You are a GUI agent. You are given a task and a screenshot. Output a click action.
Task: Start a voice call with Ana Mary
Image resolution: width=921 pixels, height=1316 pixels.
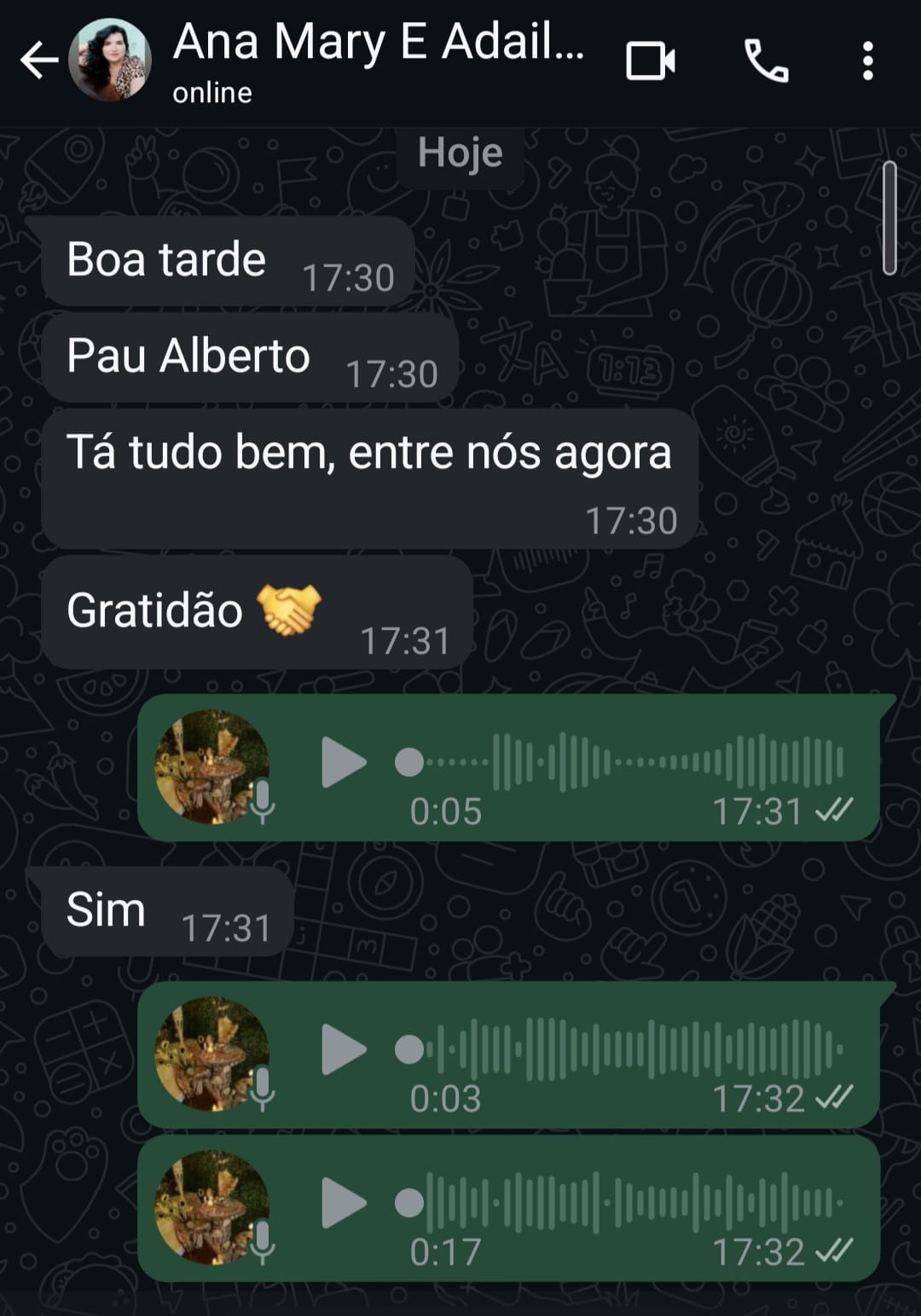pyautogui.click(x=767, y=62)
